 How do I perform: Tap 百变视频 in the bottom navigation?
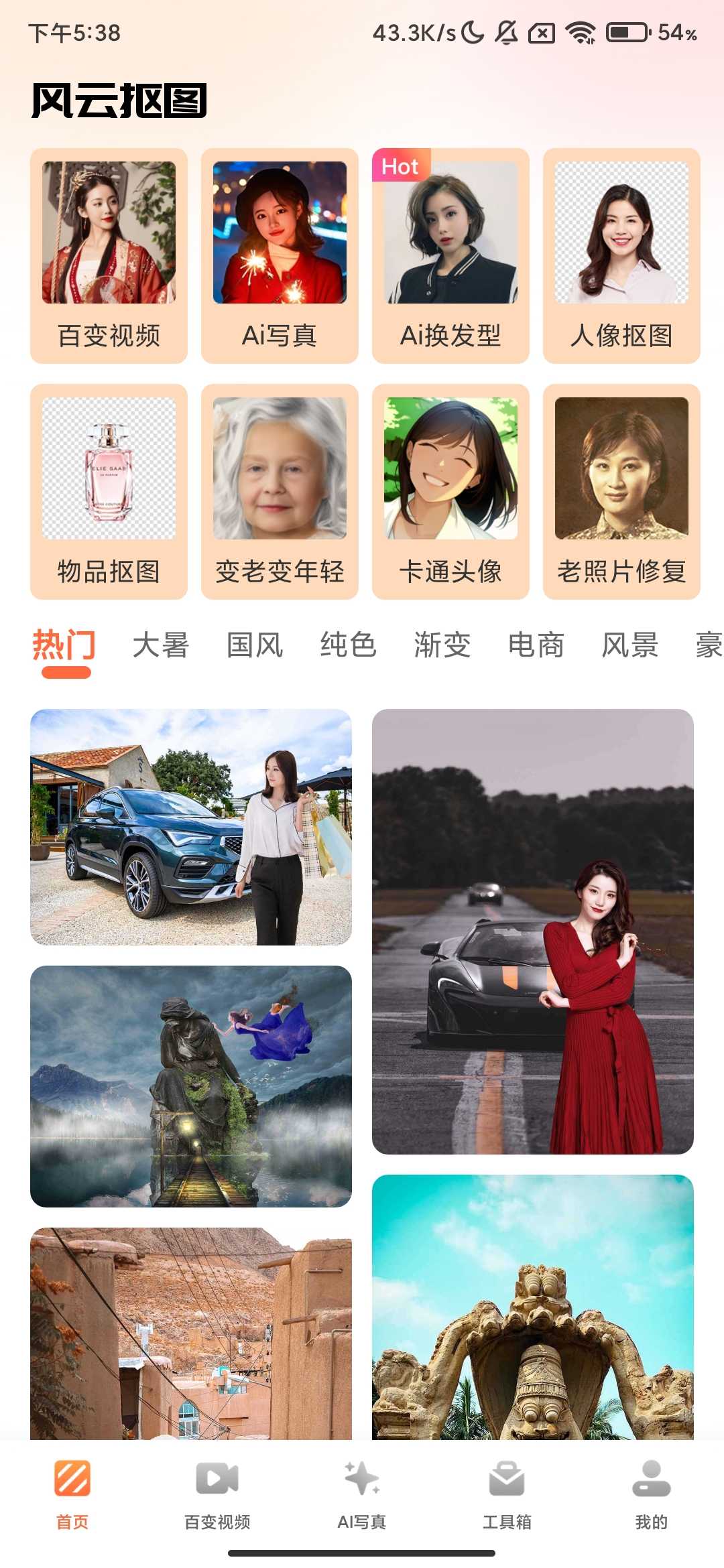(x=218, y=1504)
